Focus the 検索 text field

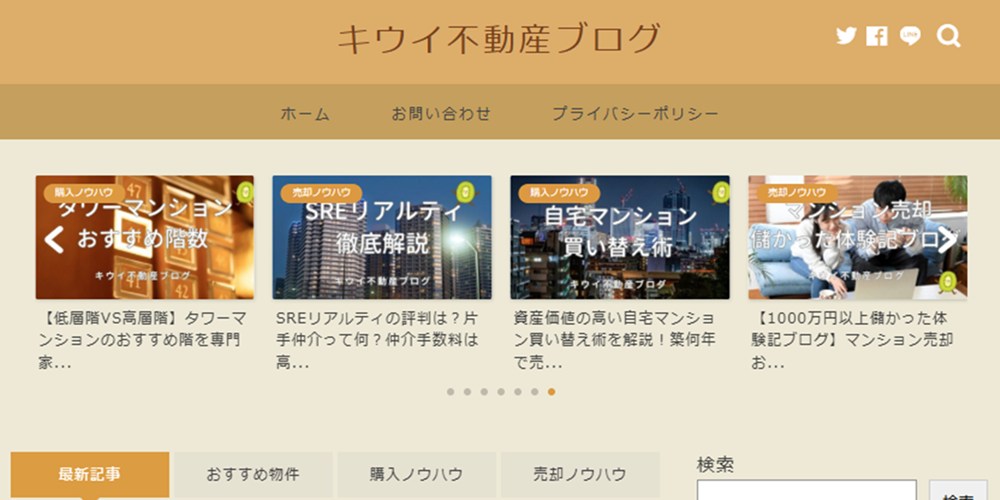coord(806,490)
